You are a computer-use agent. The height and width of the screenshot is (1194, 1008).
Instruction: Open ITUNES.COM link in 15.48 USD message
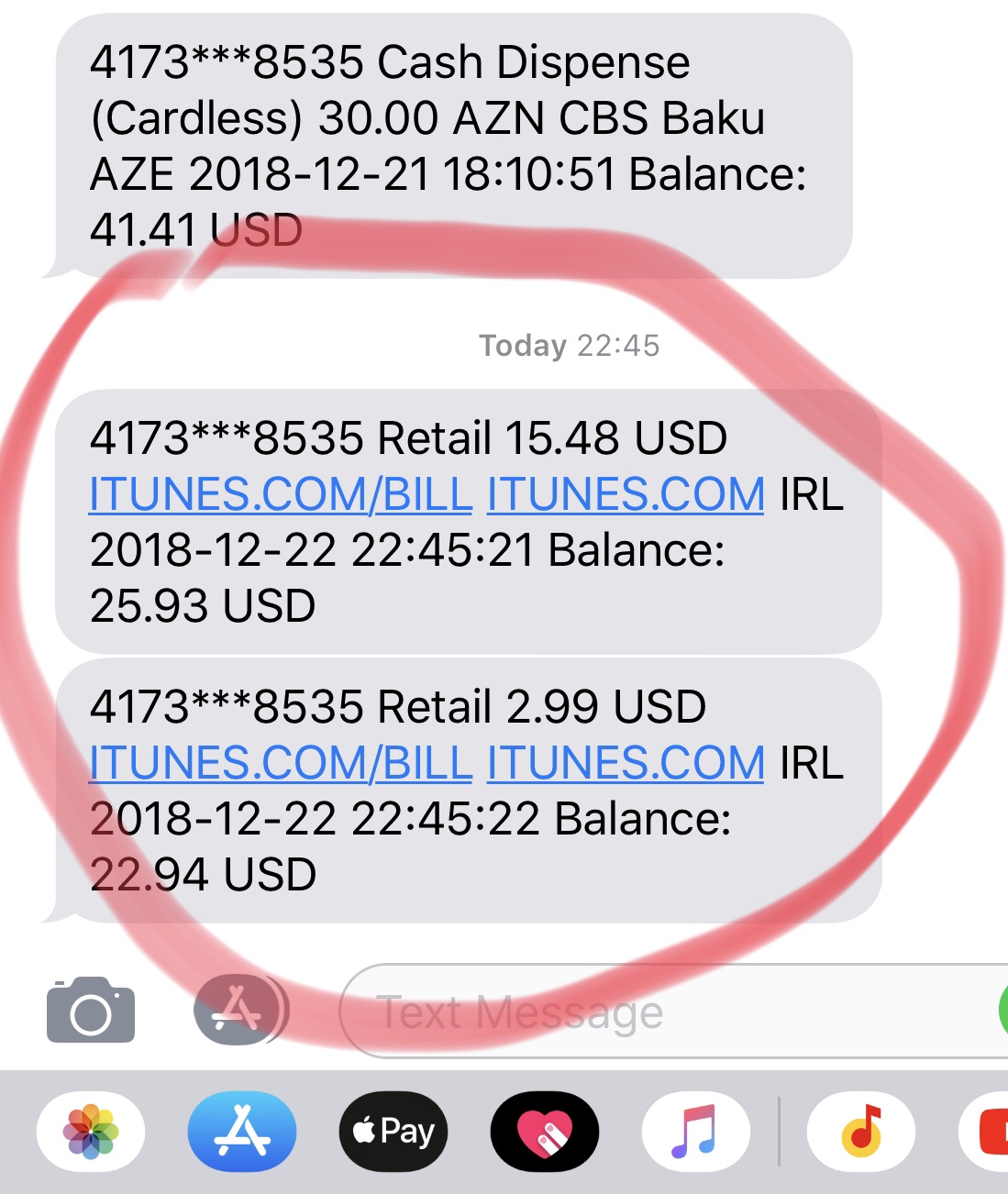626,495
